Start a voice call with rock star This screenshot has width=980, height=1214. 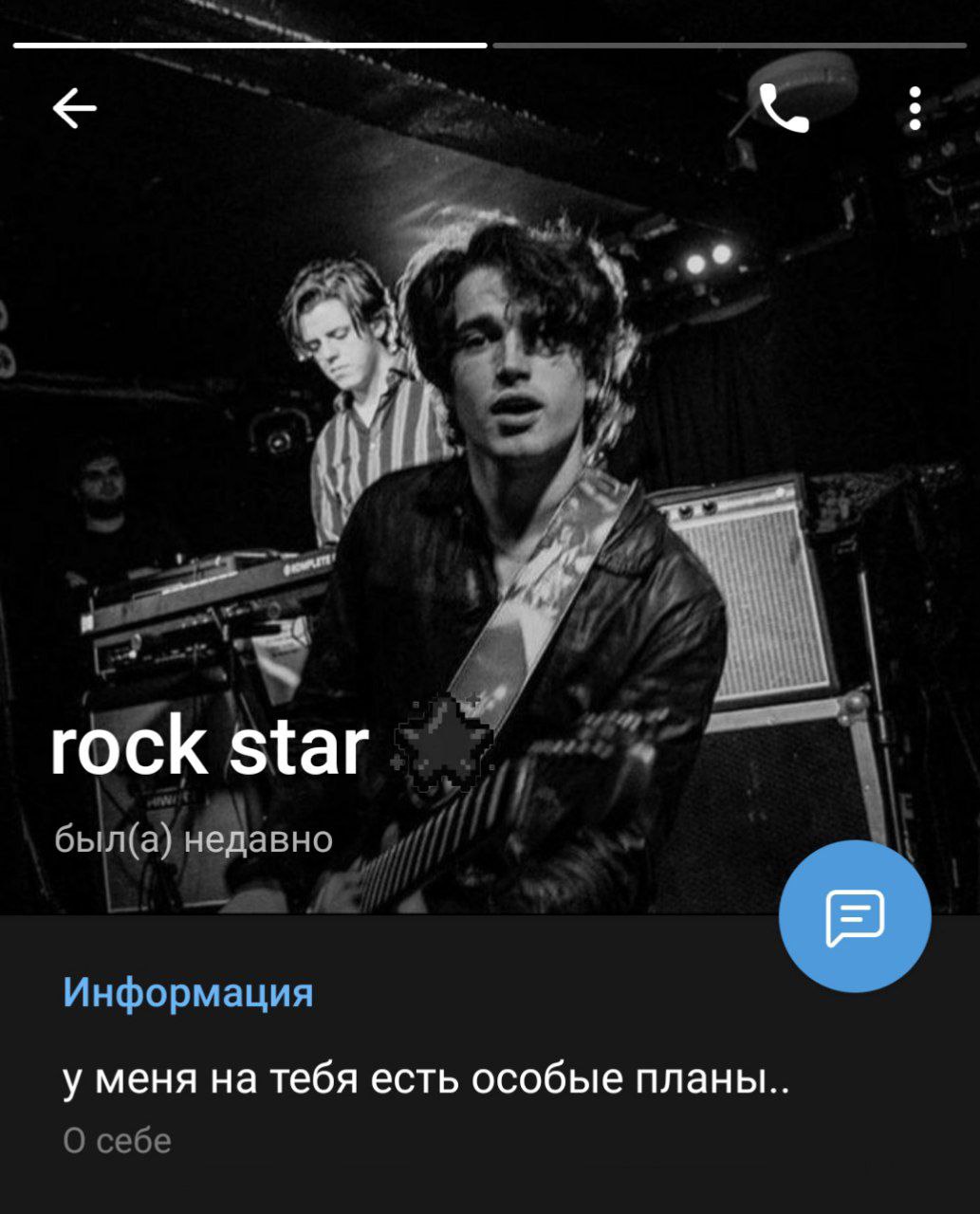click(x=784, y=109)
